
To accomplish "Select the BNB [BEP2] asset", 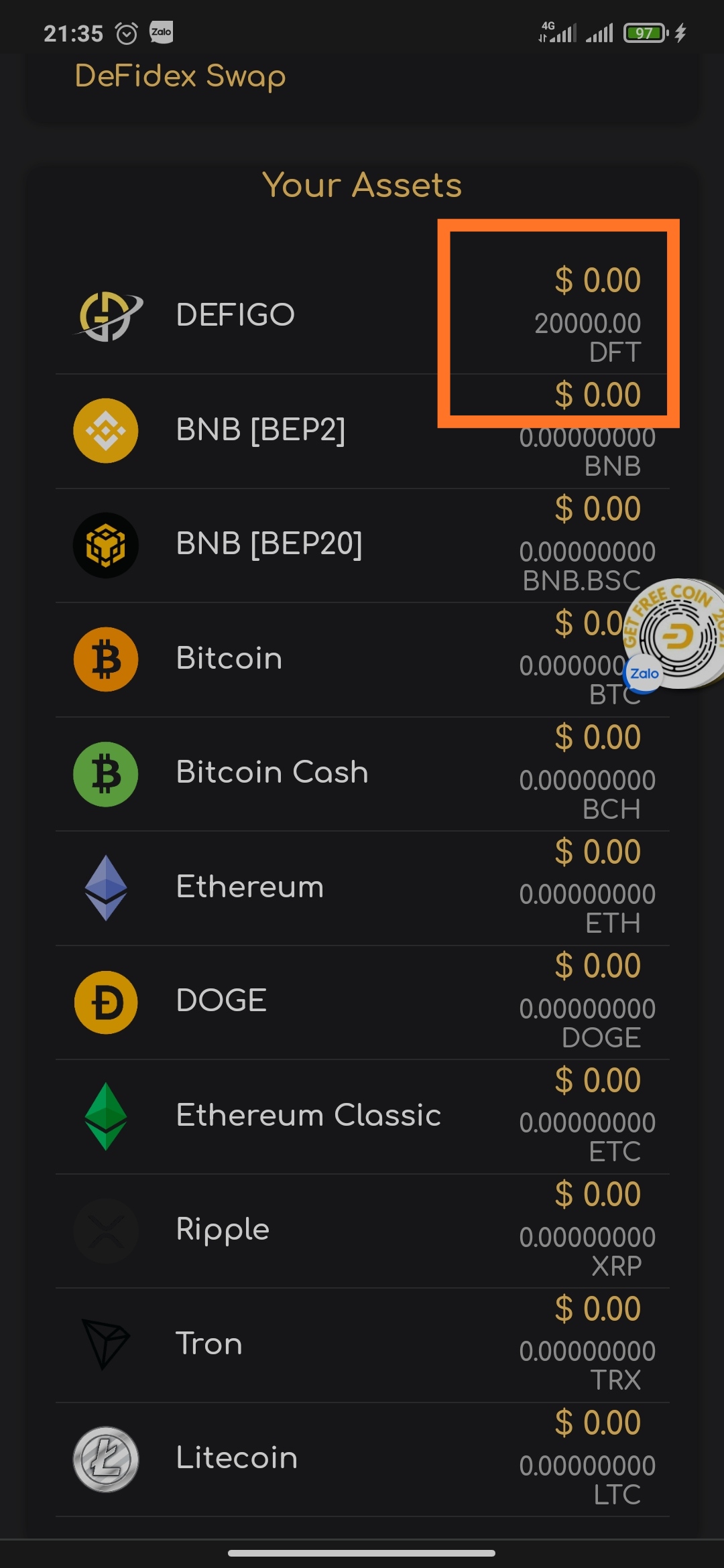I will tap(260, 430).
